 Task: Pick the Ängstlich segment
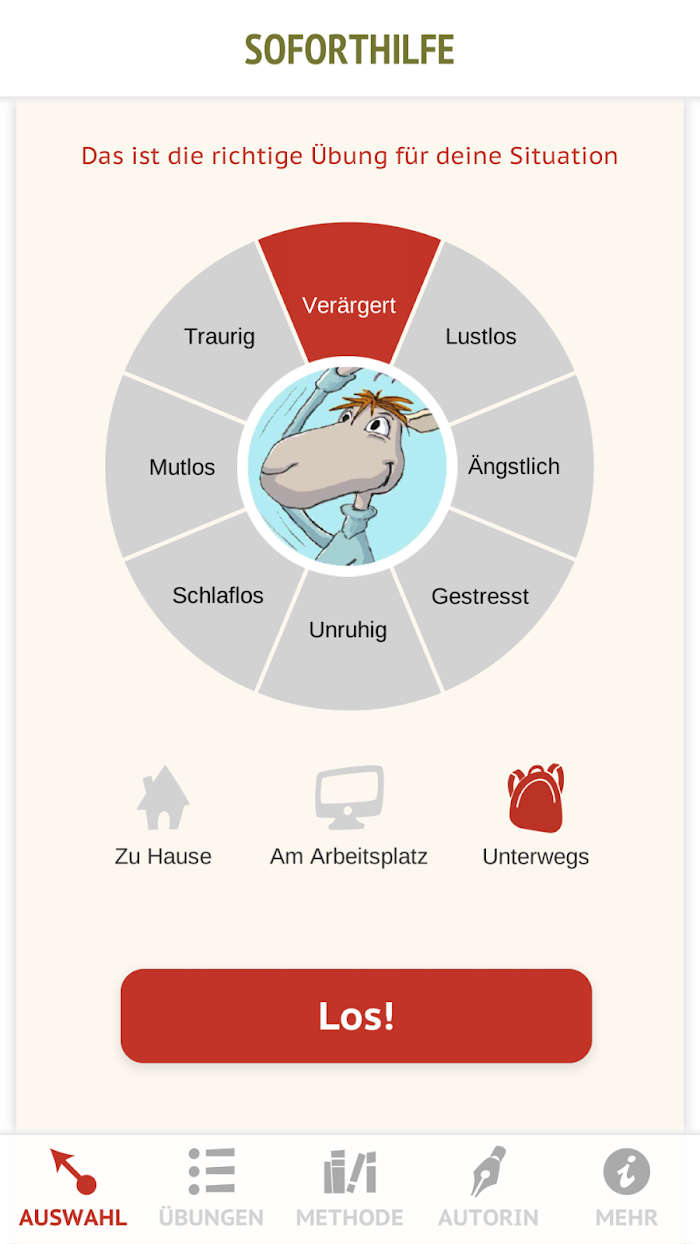pyautogui.click(x=520, y=466)
